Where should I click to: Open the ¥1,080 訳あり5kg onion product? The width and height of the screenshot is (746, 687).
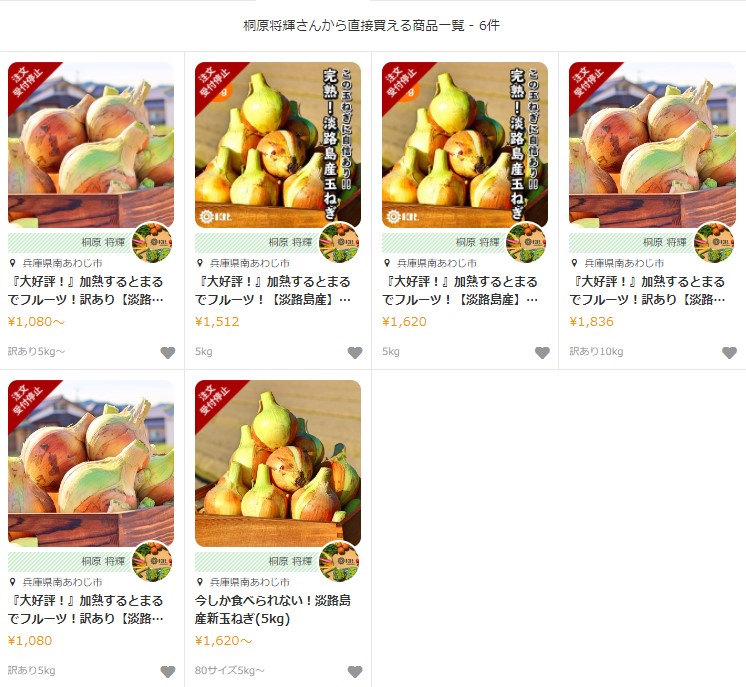click(x=91, y=463)
